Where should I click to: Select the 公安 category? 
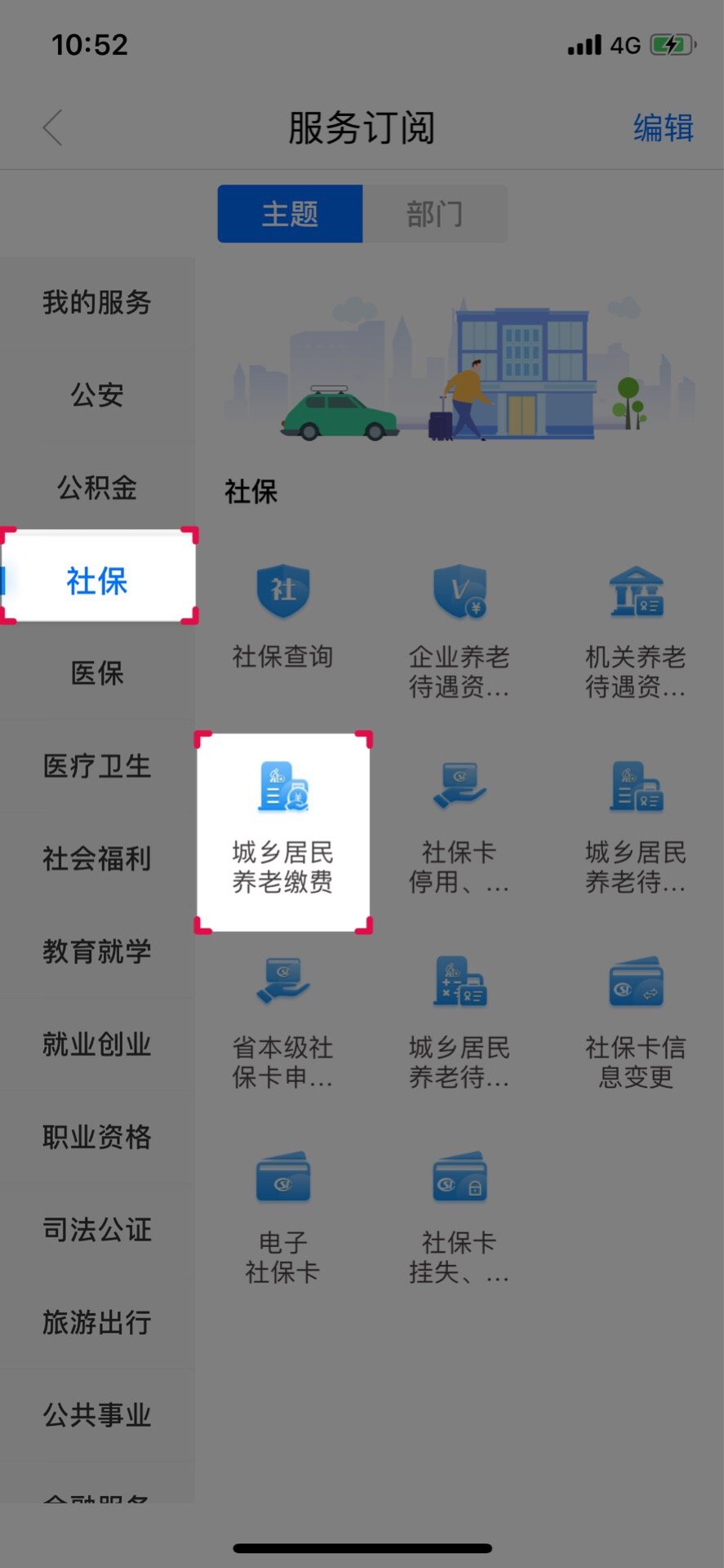[x=97, y=395]
